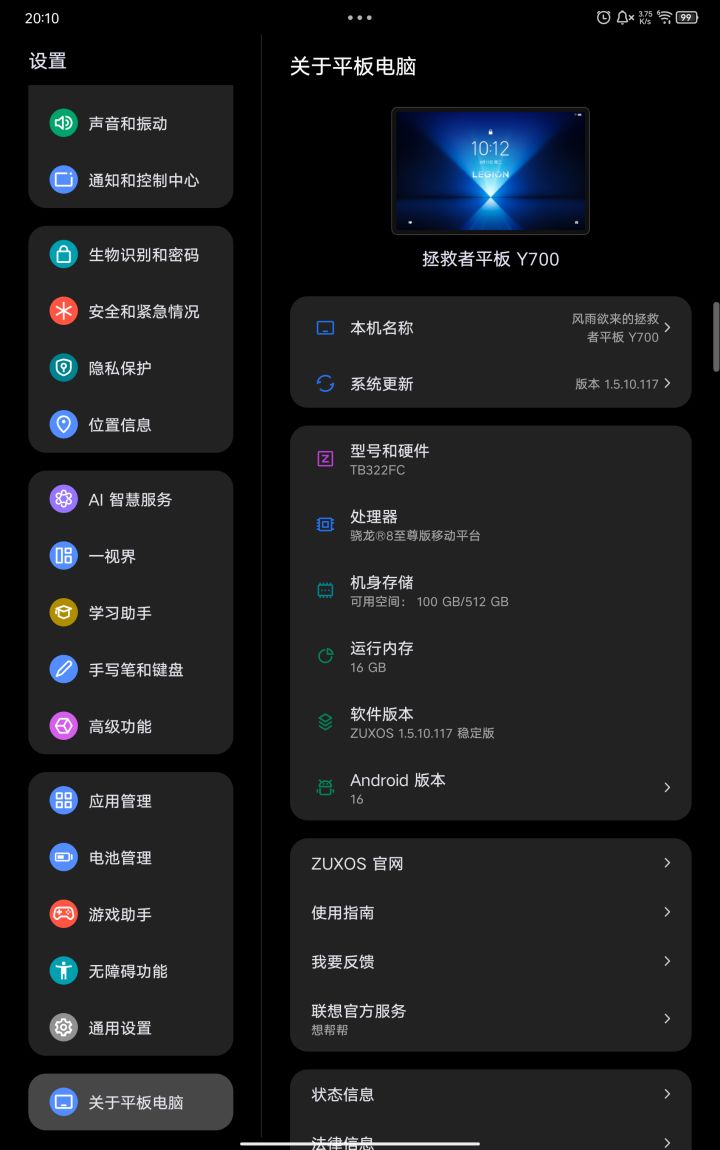
Task: Select the 手写笔和键盘 pen icon
Action: tap(63, 670)
